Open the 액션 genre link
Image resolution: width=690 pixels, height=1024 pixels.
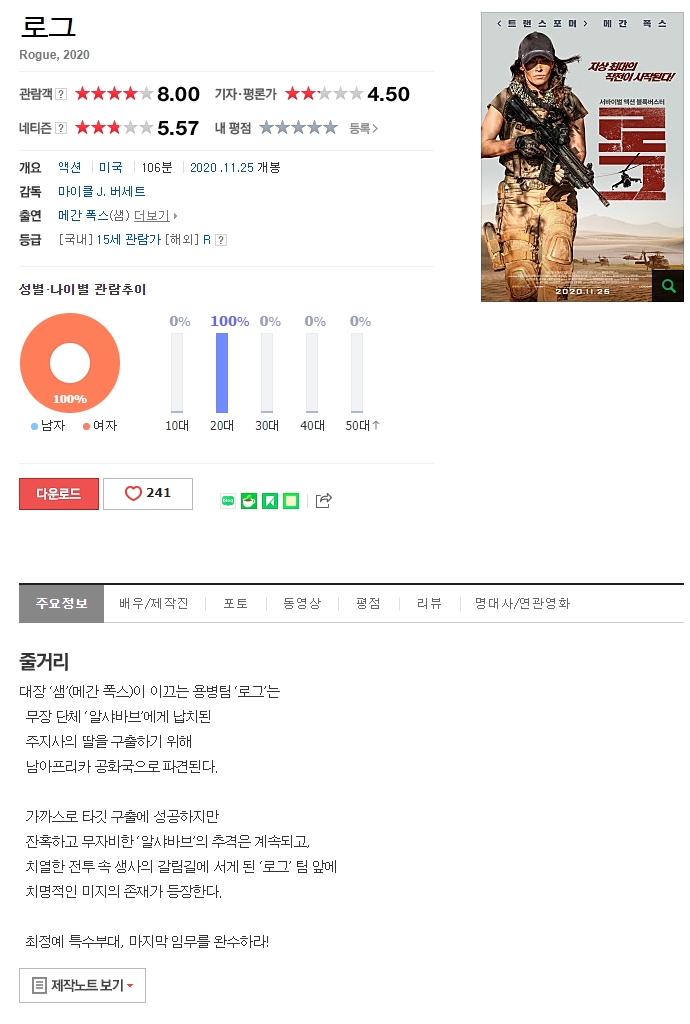70,167
